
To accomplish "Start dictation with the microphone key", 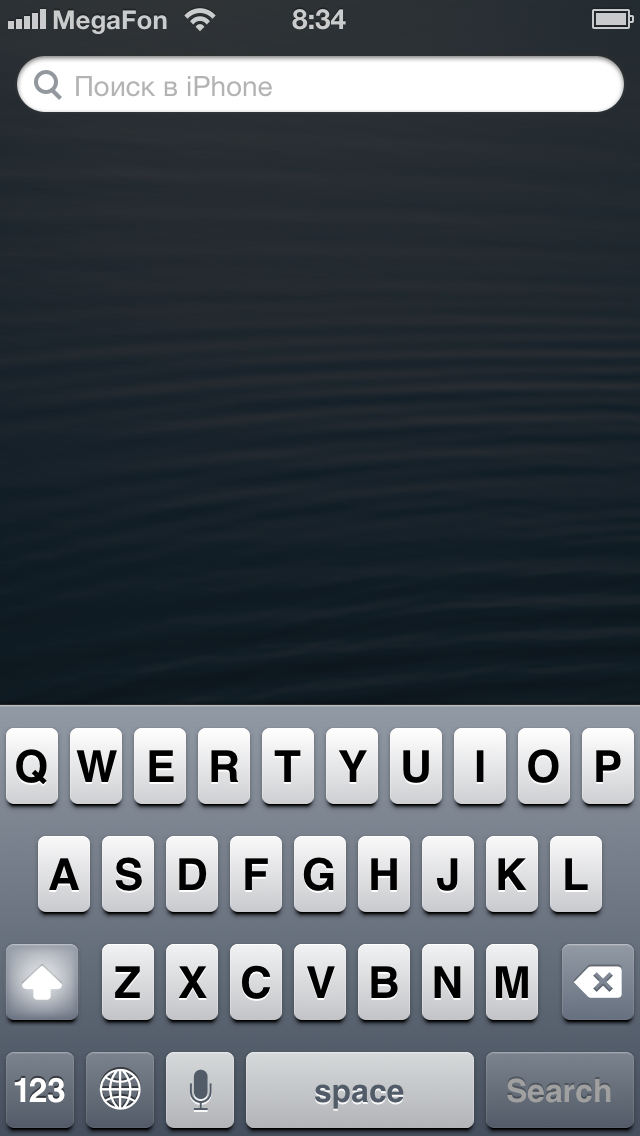I will pos(199,1090).
